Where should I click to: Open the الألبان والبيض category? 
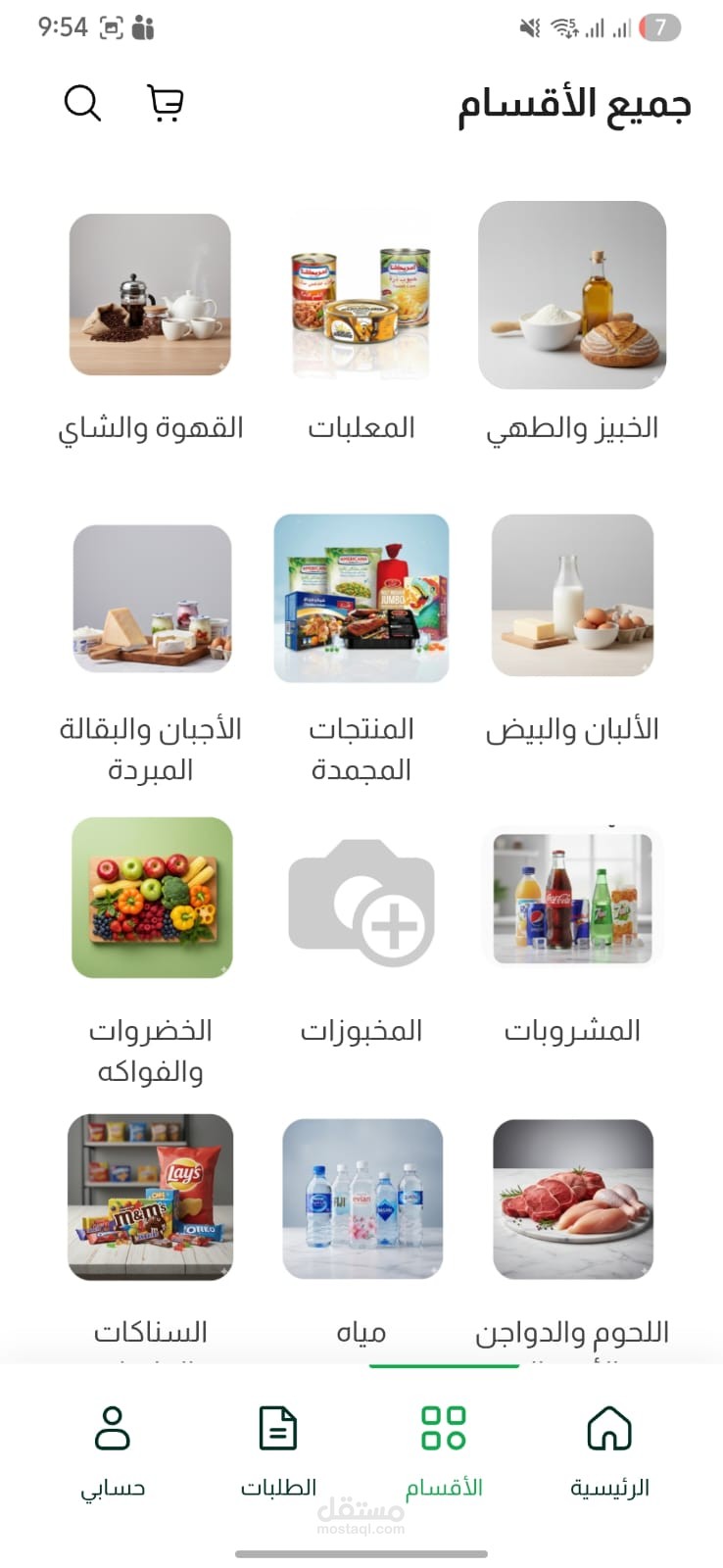tap(572, 597)
